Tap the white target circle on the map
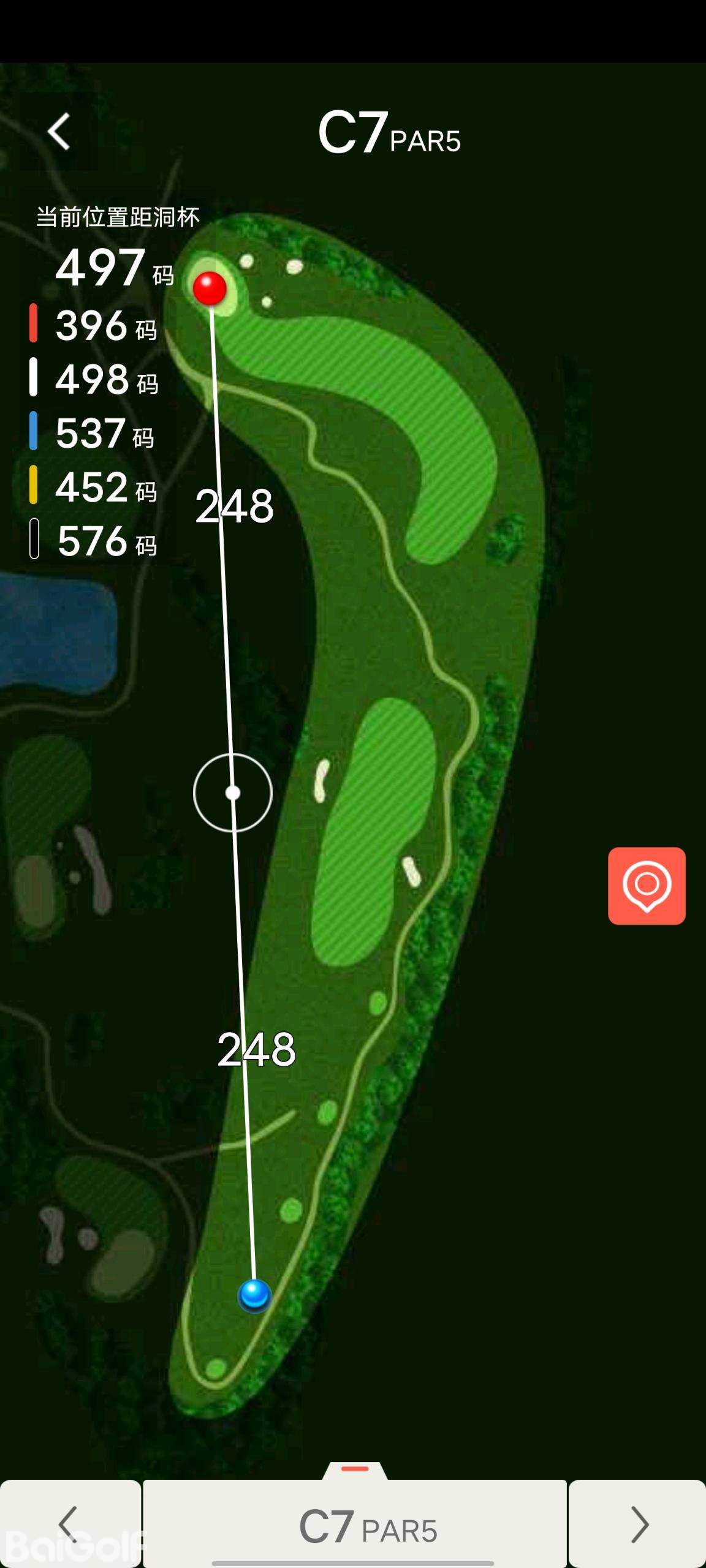Image resolution: width=706 pixels, height=1568 pixels. [232, 793]
